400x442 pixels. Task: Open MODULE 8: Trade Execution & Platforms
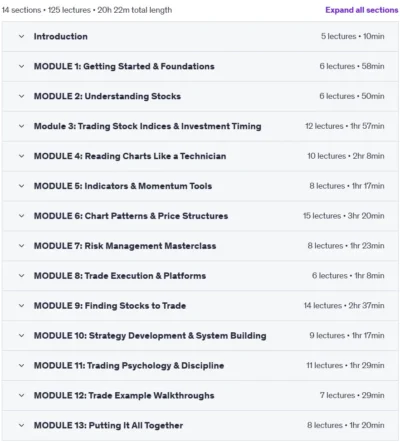200,276
